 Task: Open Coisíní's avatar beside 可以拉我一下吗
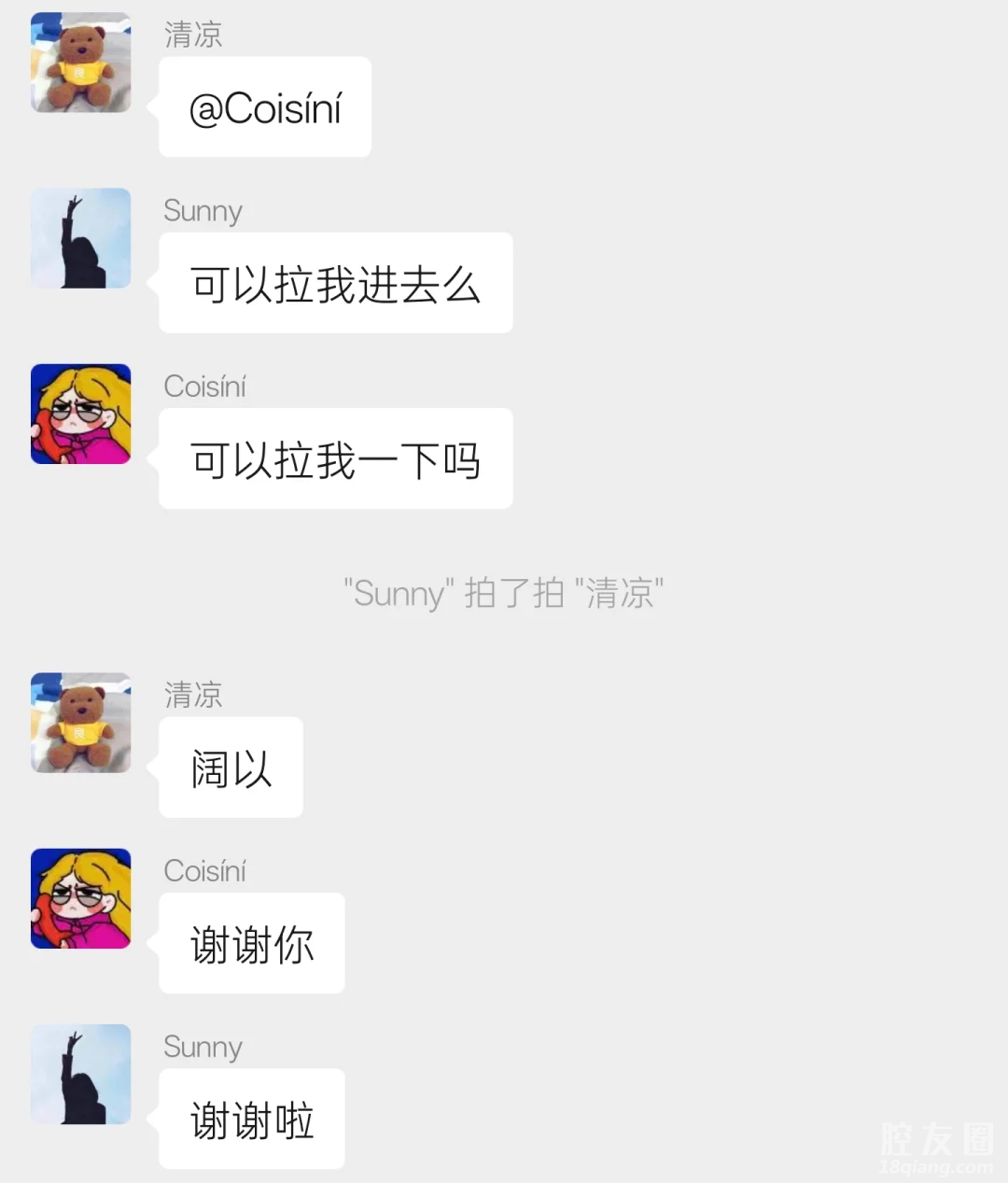point(80,414)
